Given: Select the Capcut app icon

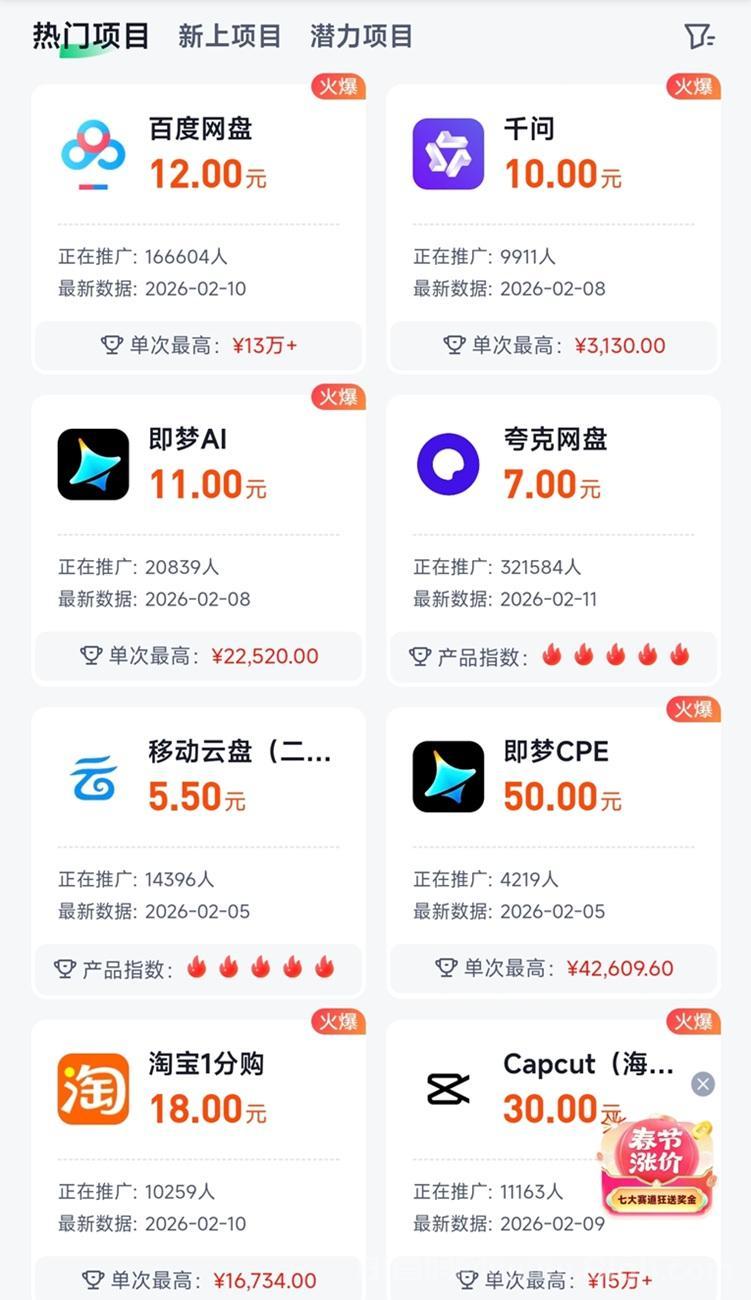Looking at the screenshot, I should (x=447, y=1088).
